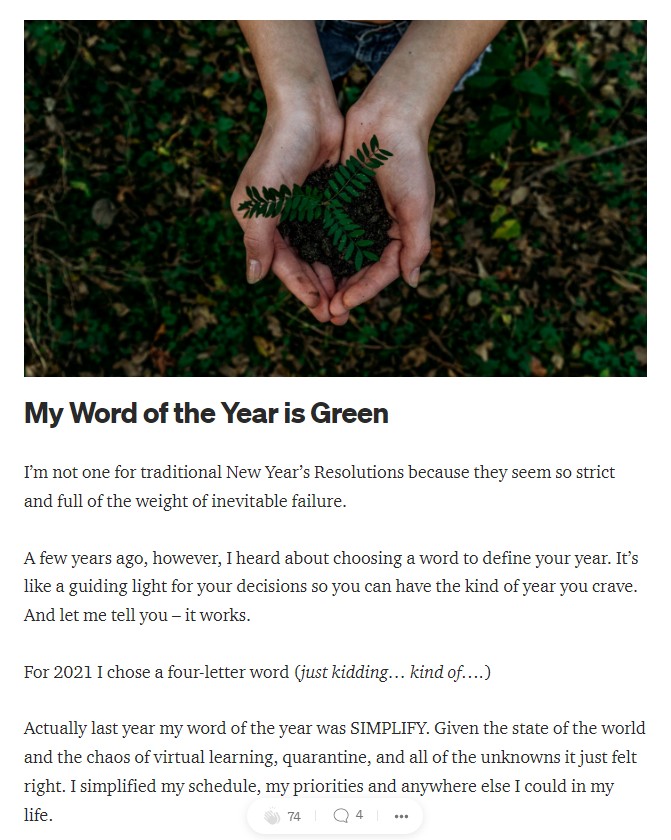This screenshot has width=671, height=840.
Task: Clap for this article
Action: coord(271,816)
